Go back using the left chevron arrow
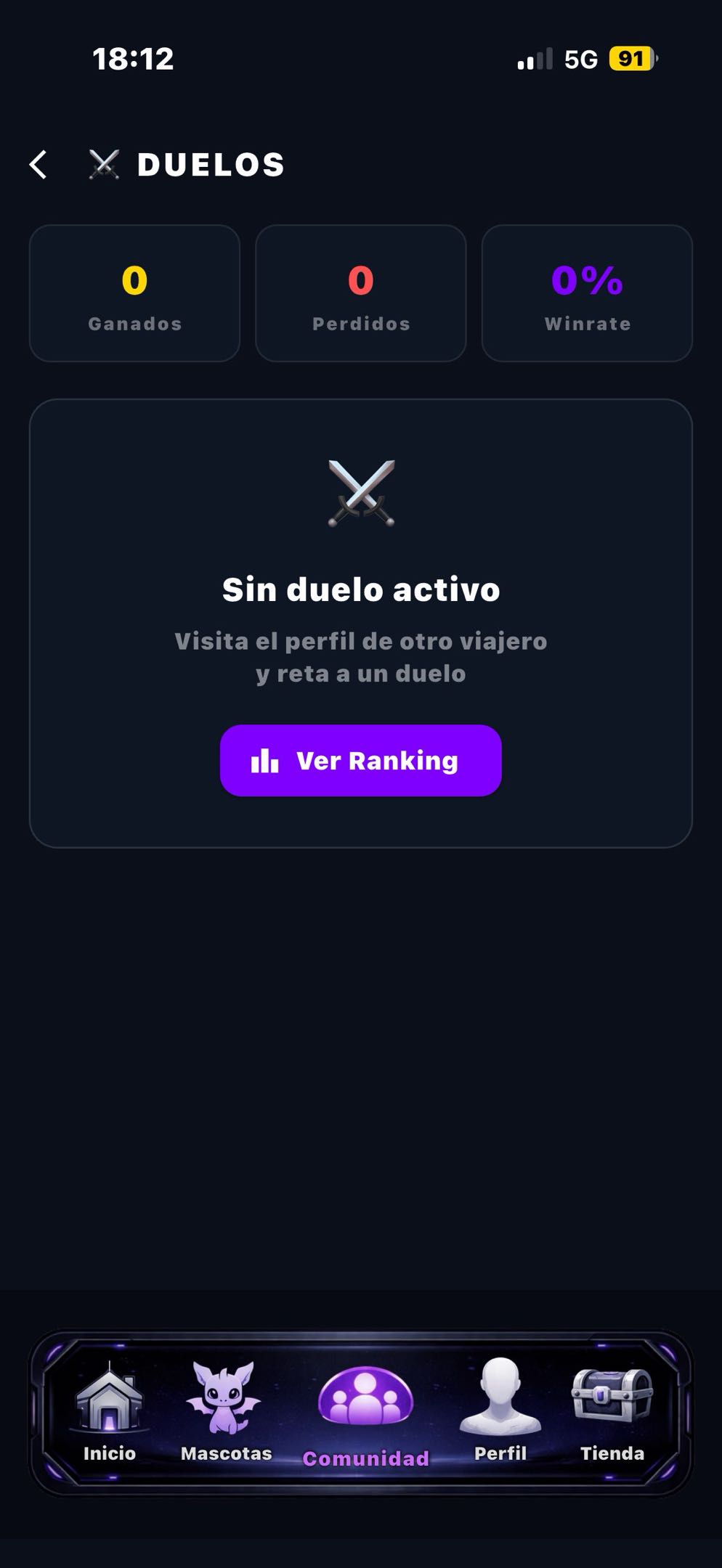722x1568 pixels. coord(38,165)
